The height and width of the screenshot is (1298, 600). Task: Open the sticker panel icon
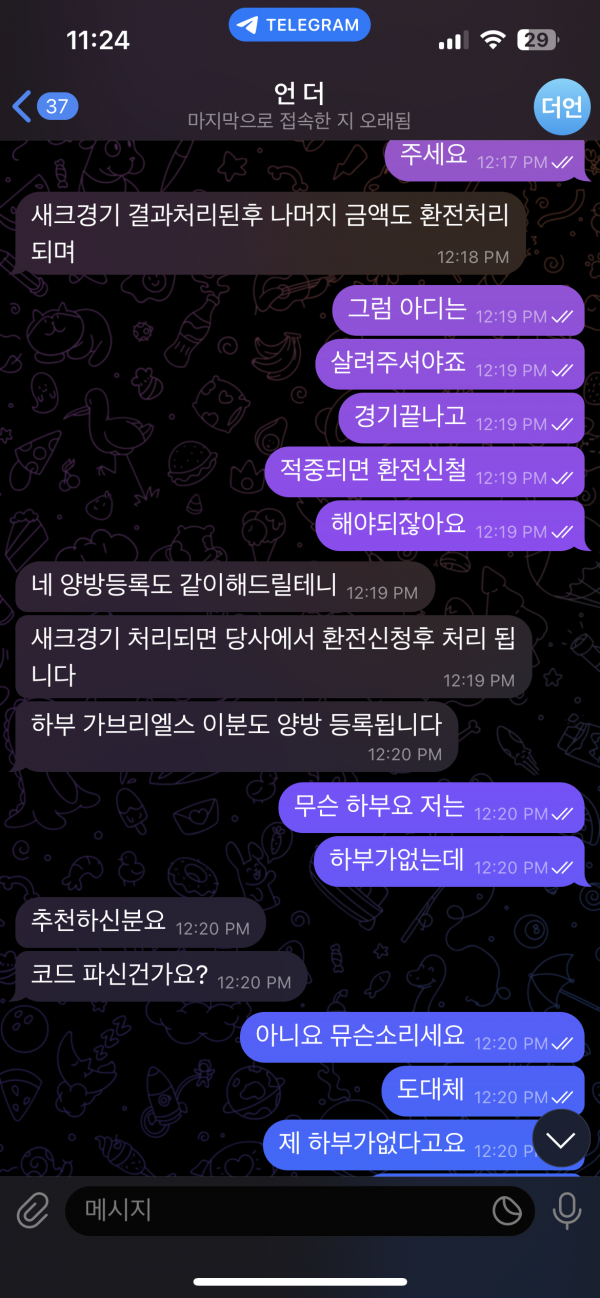click(507, 1211)
